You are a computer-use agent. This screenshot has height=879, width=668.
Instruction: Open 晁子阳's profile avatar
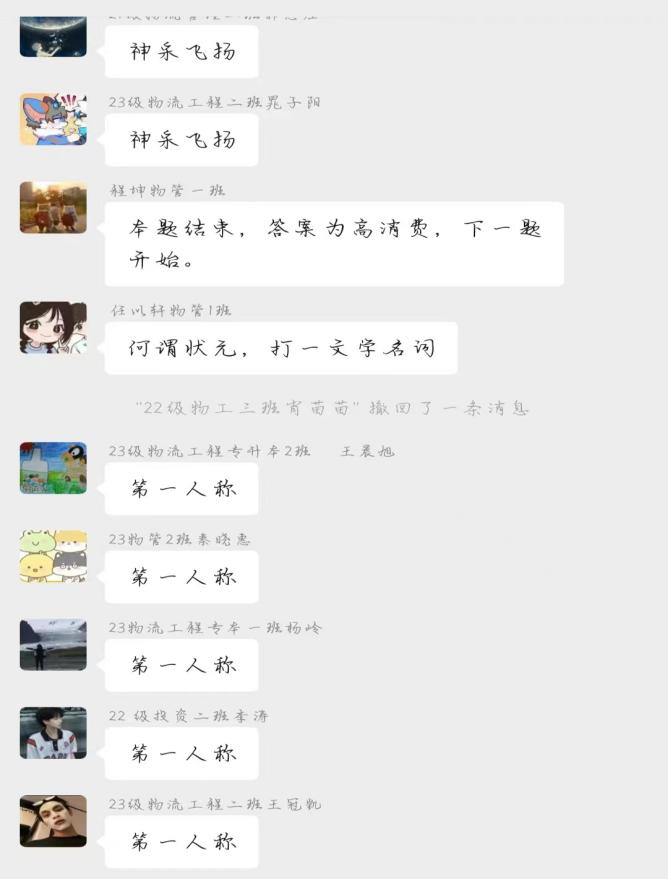[53, 120]
